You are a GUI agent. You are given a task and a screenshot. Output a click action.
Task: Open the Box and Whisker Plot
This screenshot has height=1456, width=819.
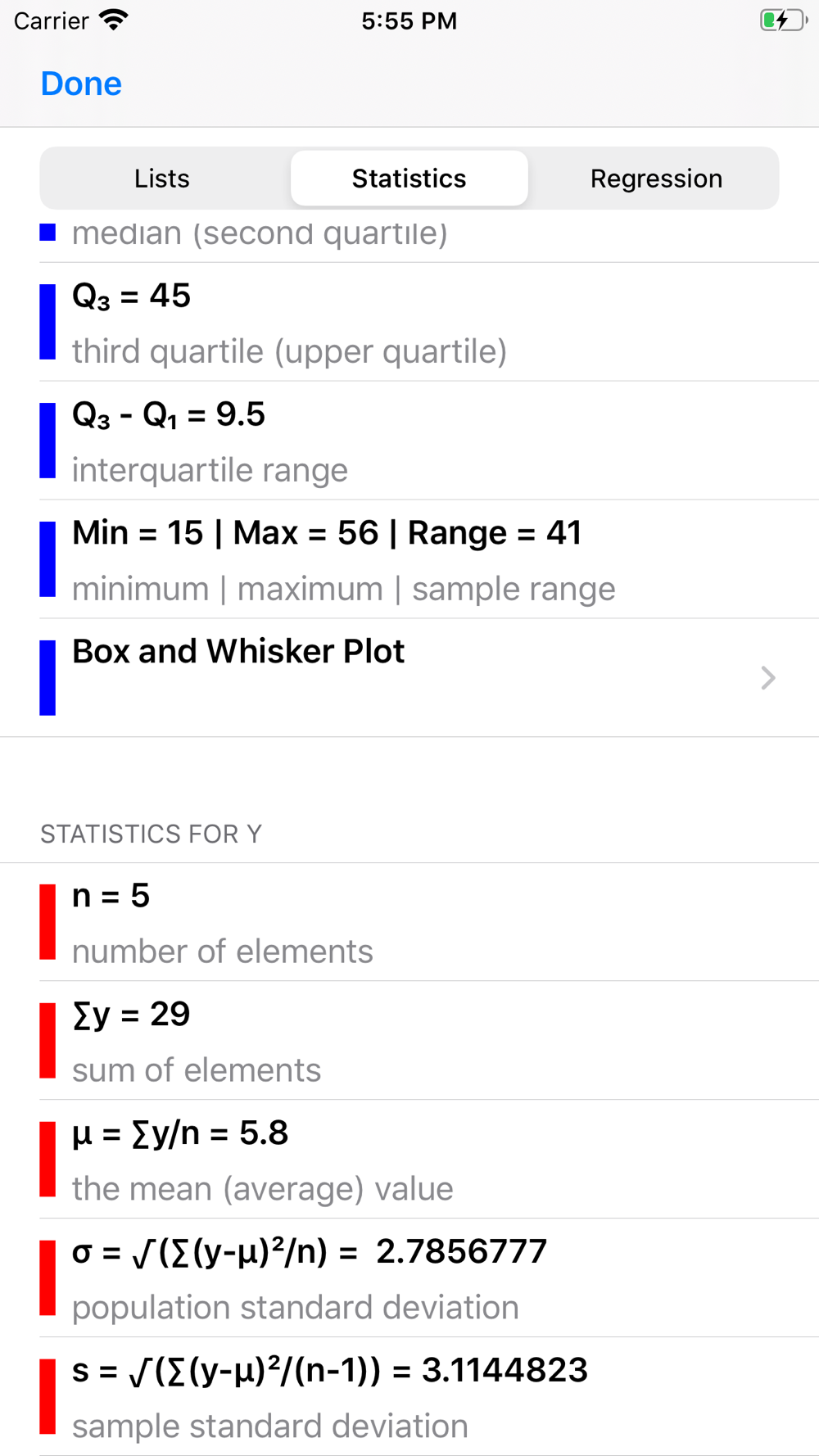point(409,677)
